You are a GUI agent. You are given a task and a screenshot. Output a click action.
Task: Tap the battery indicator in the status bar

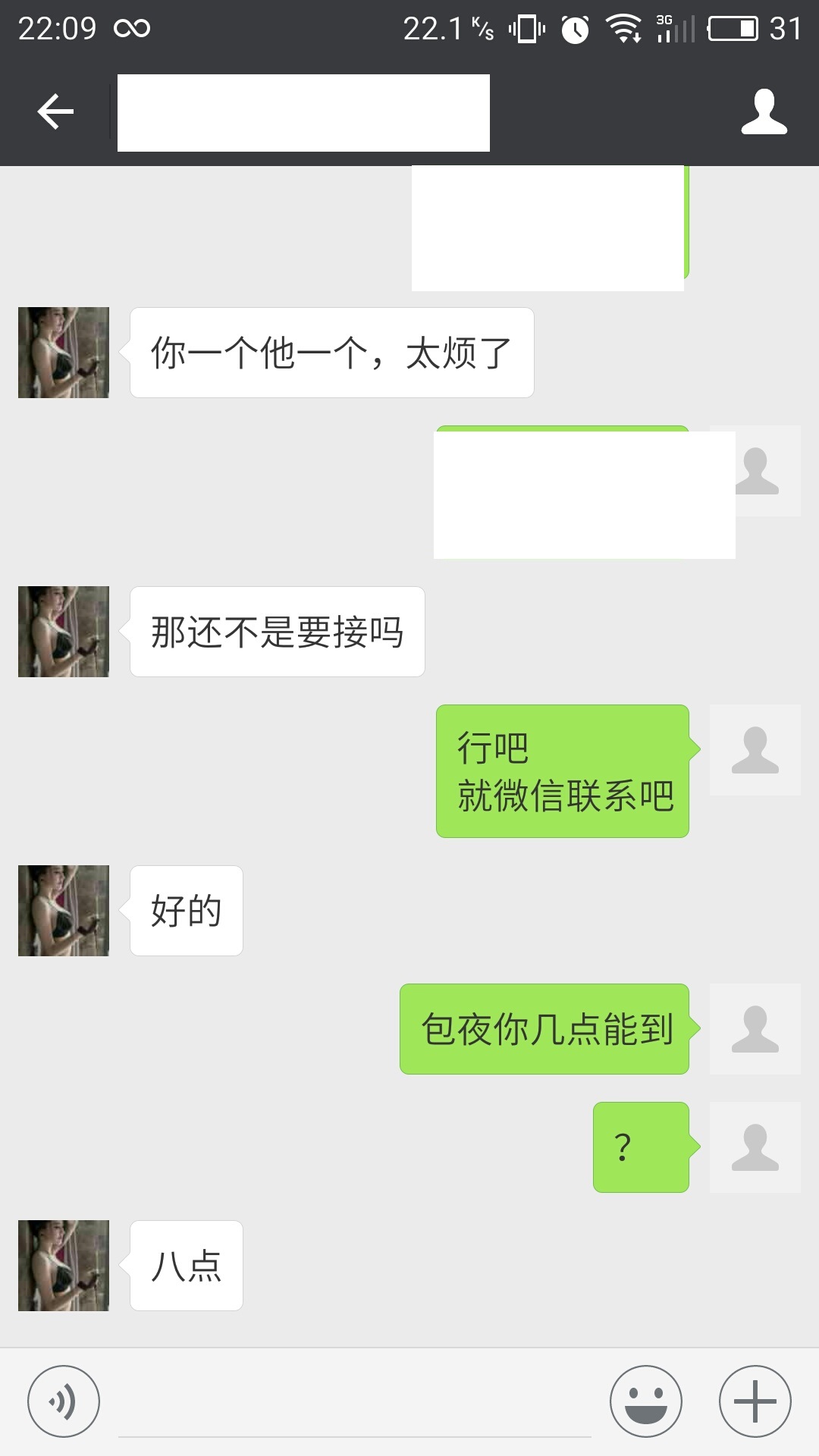pos(733,29)
